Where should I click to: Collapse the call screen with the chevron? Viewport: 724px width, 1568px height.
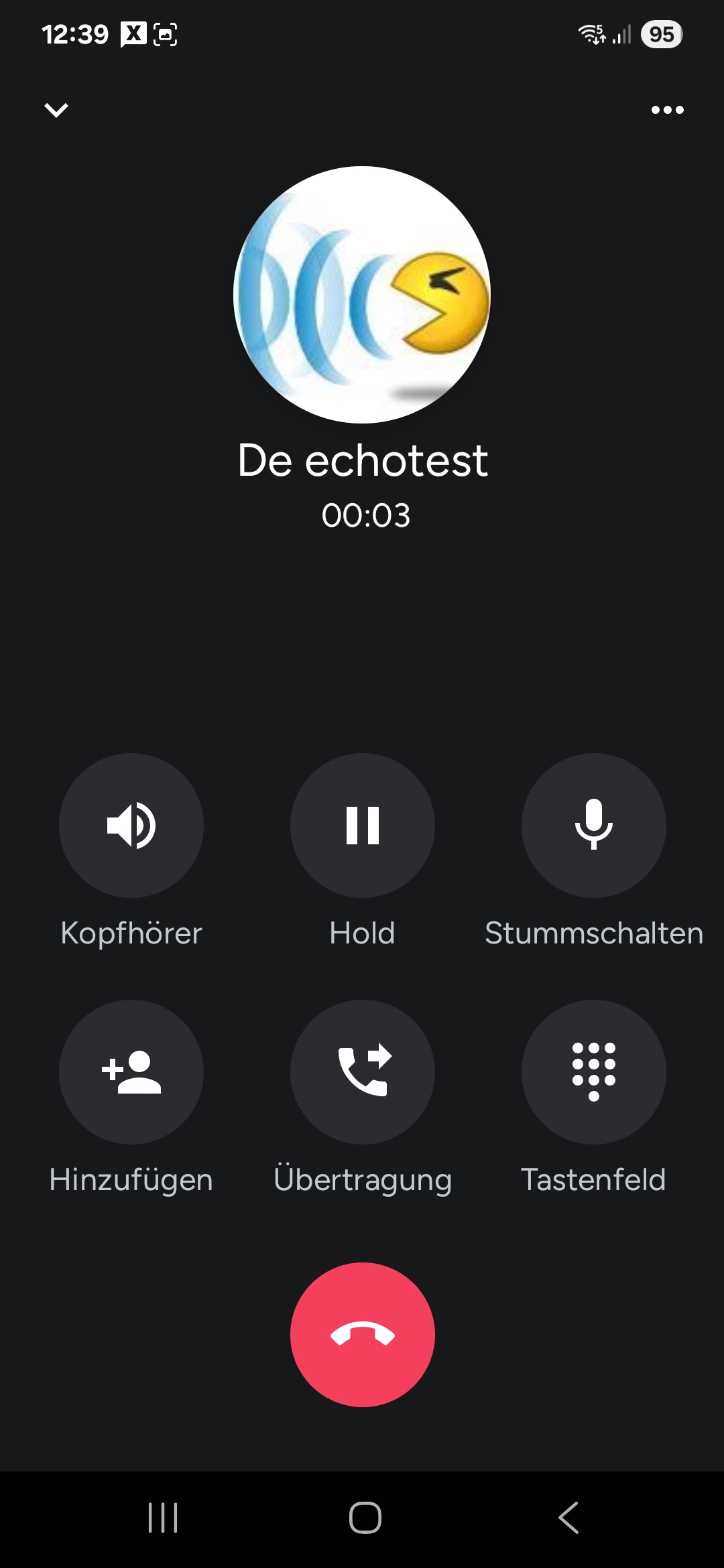coord(56,109)
